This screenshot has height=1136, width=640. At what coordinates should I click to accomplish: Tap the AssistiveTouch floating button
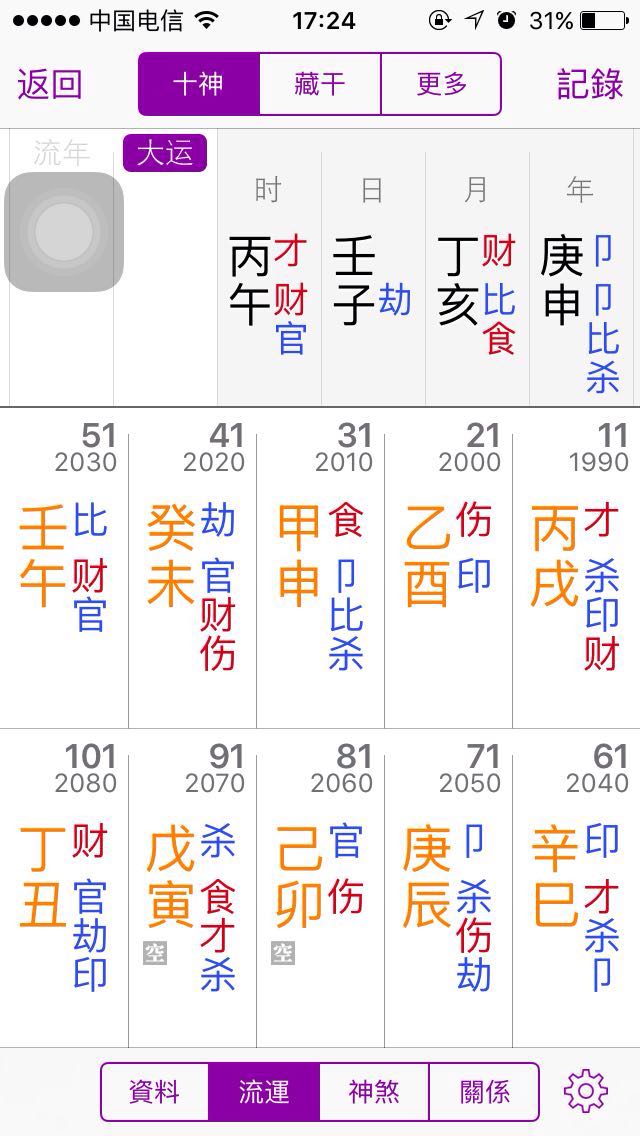point(64,232)
